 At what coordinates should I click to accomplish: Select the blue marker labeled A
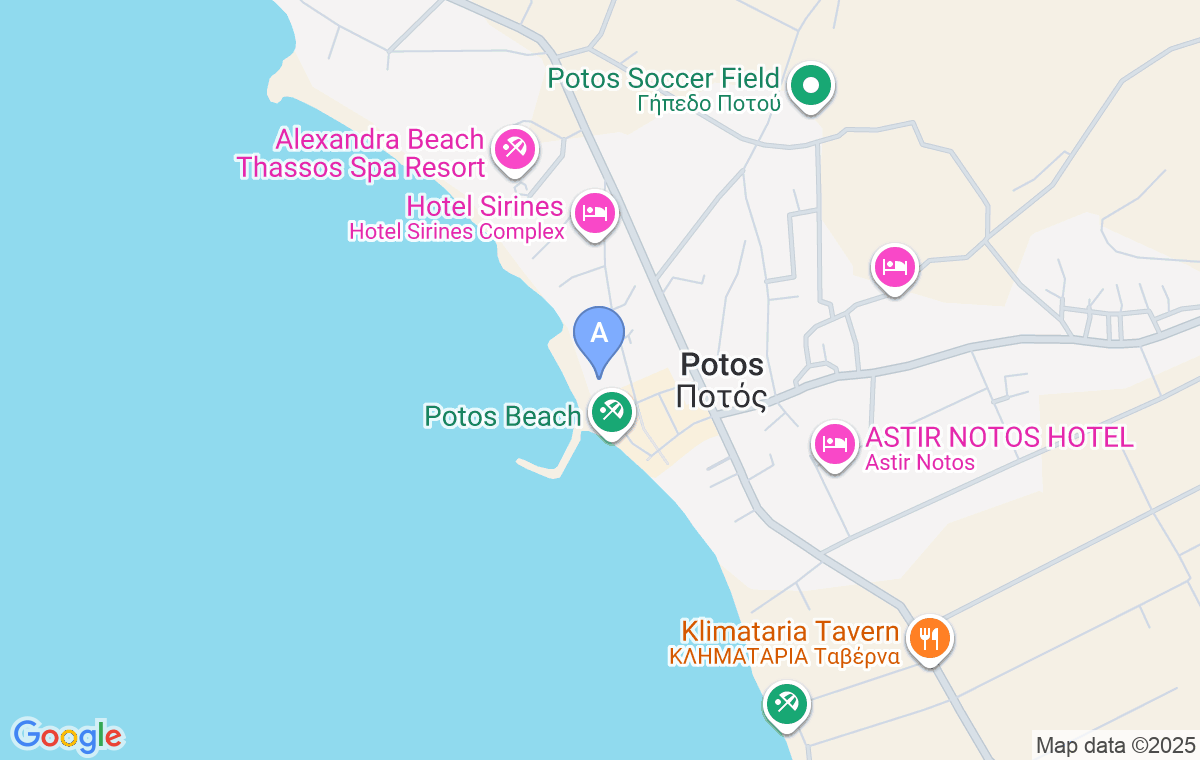pos(599,335)
